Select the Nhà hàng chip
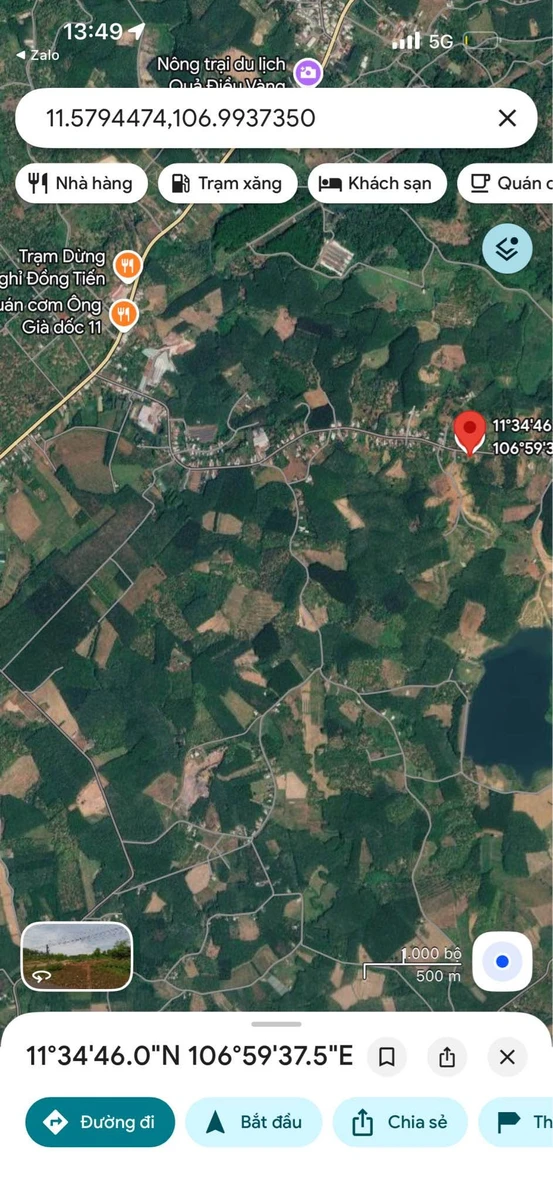553x1200 pixels. (81, 183)
